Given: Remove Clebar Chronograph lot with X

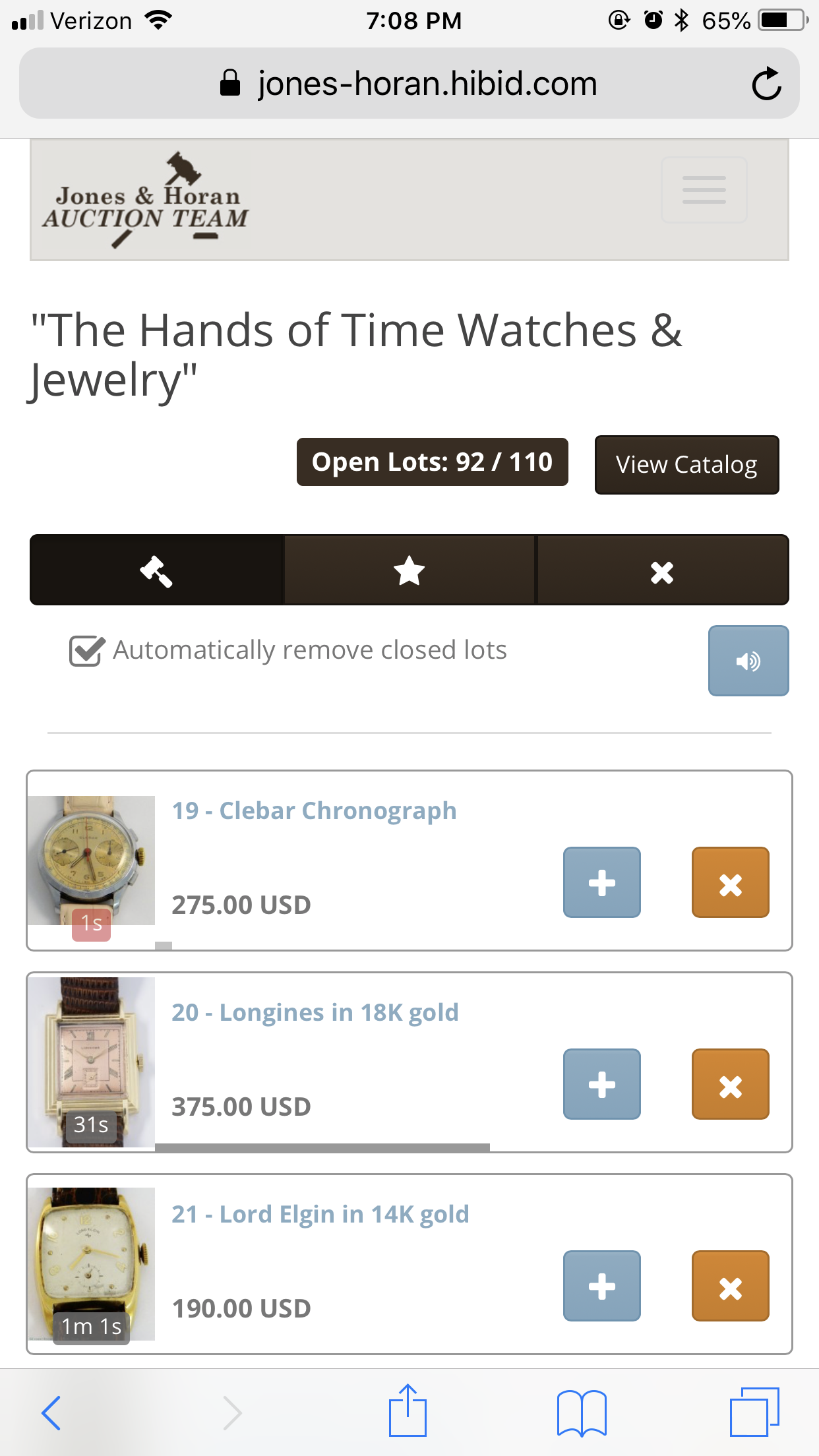Looking at the screenshot, I should (x=730, y=882).
